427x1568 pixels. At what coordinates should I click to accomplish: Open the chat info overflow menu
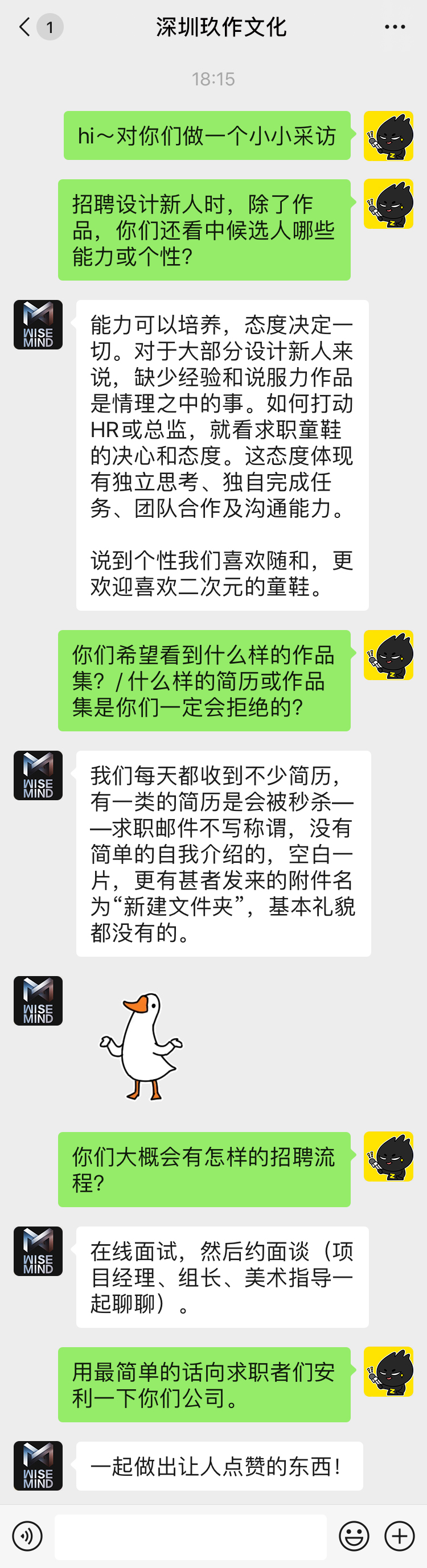point(395,27)
